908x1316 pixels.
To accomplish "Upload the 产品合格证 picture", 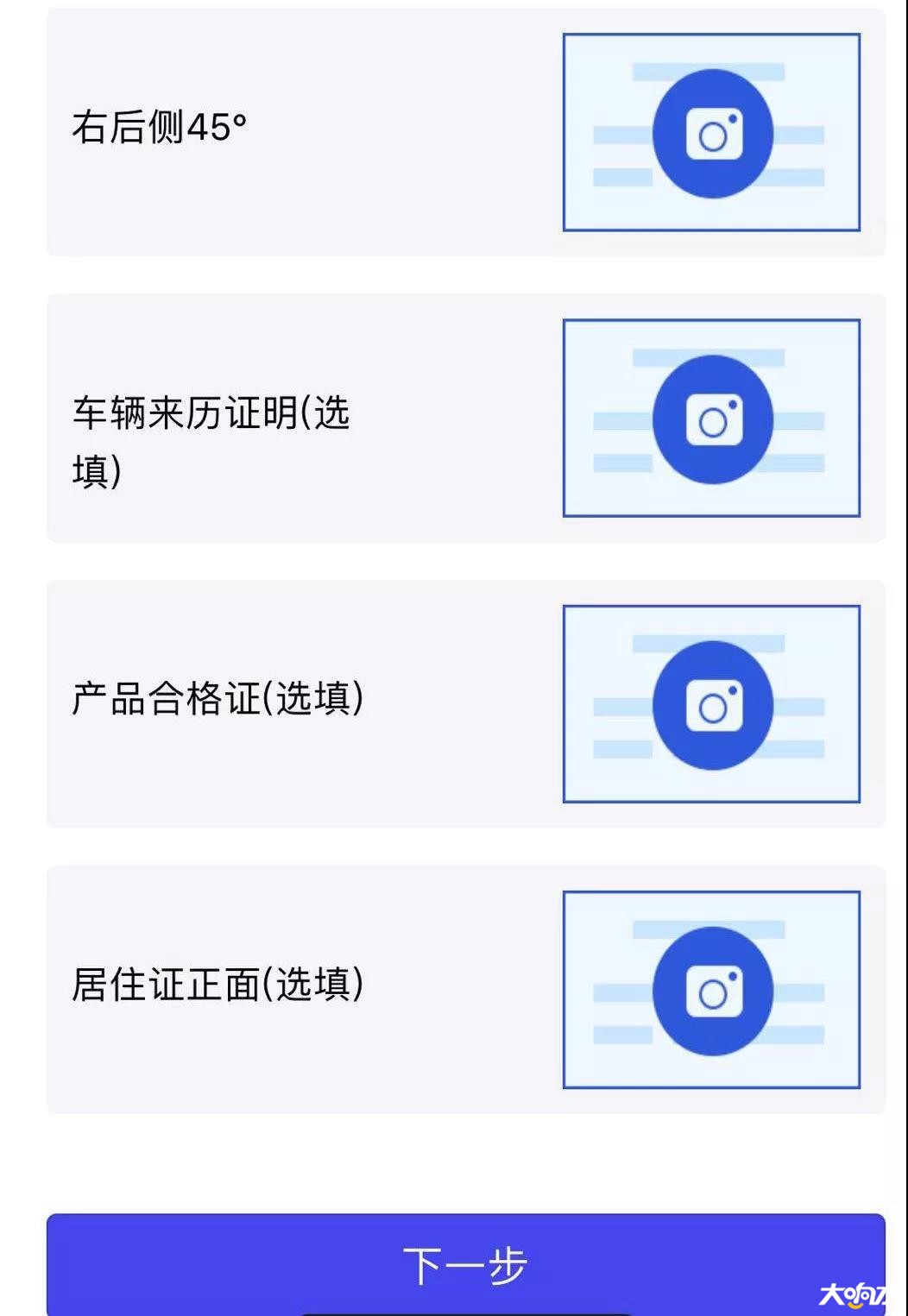I will pos(711,704).
